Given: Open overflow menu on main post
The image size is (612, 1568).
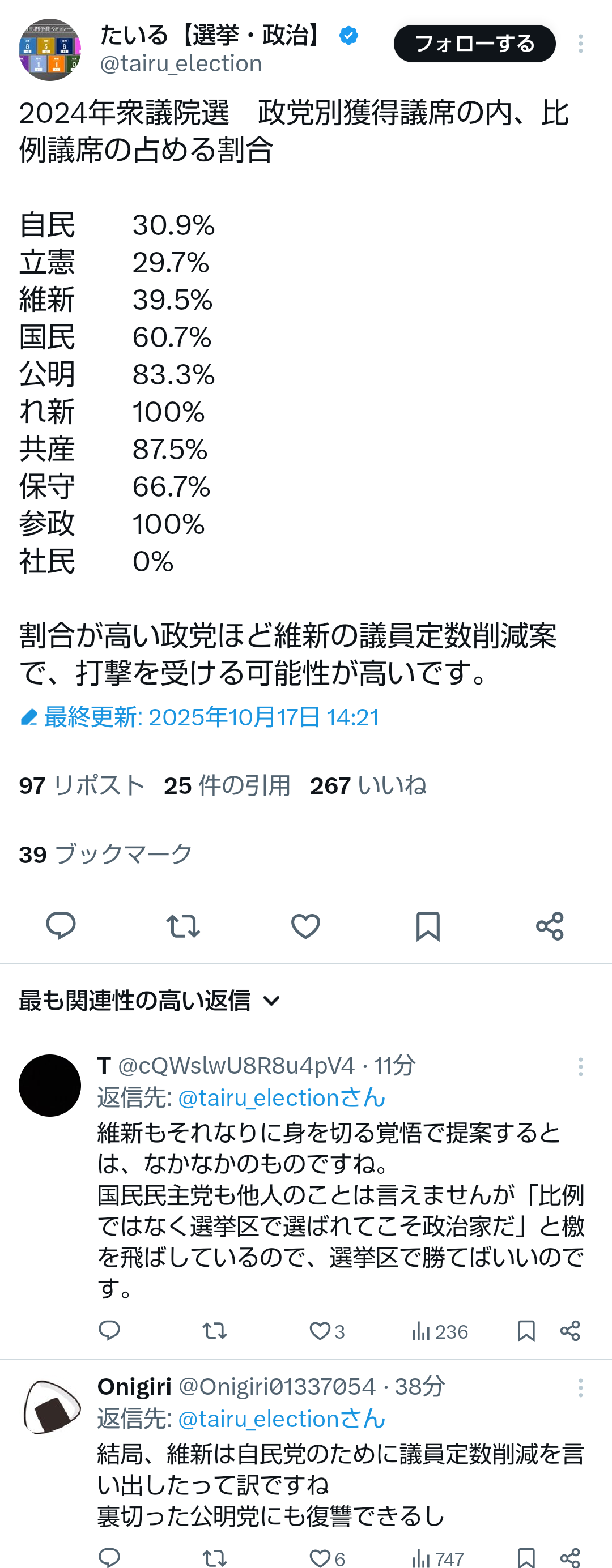Looking at the screenshot, I should (x=580, y=44).
